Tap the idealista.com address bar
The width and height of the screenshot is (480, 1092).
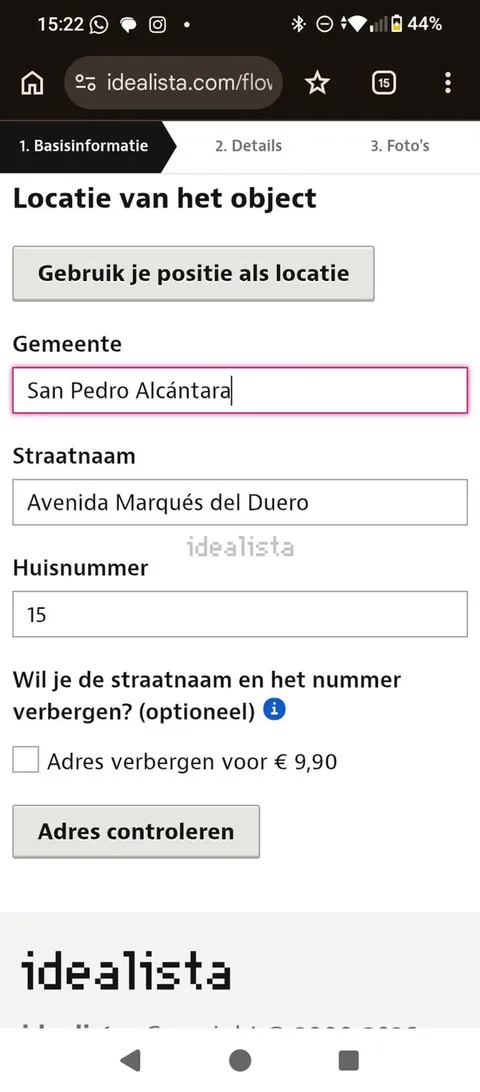[x=173, y=84]
